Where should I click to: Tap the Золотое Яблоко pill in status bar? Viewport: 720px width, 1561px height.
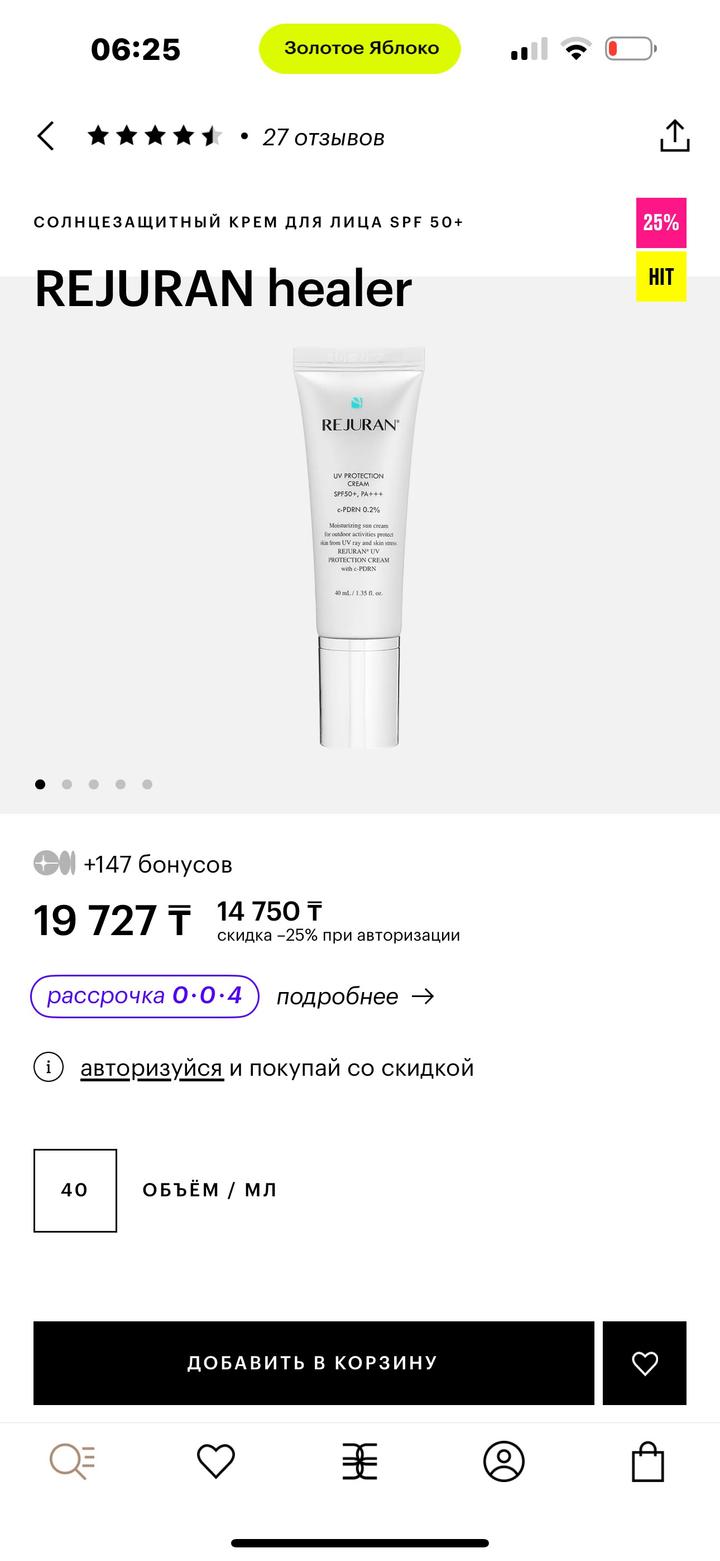tap(360, 48)
